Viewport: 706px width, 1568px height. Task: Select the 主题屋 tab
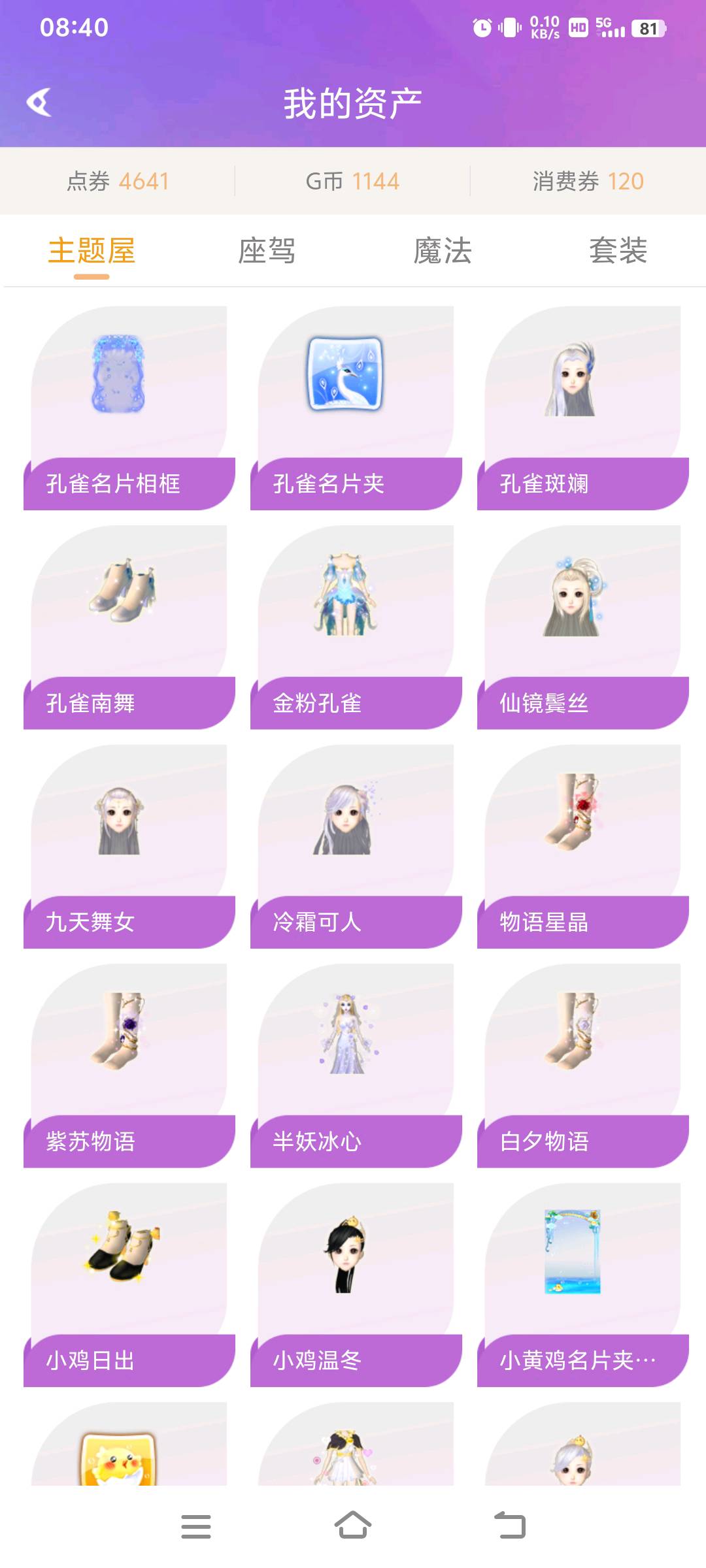[92, 252]
